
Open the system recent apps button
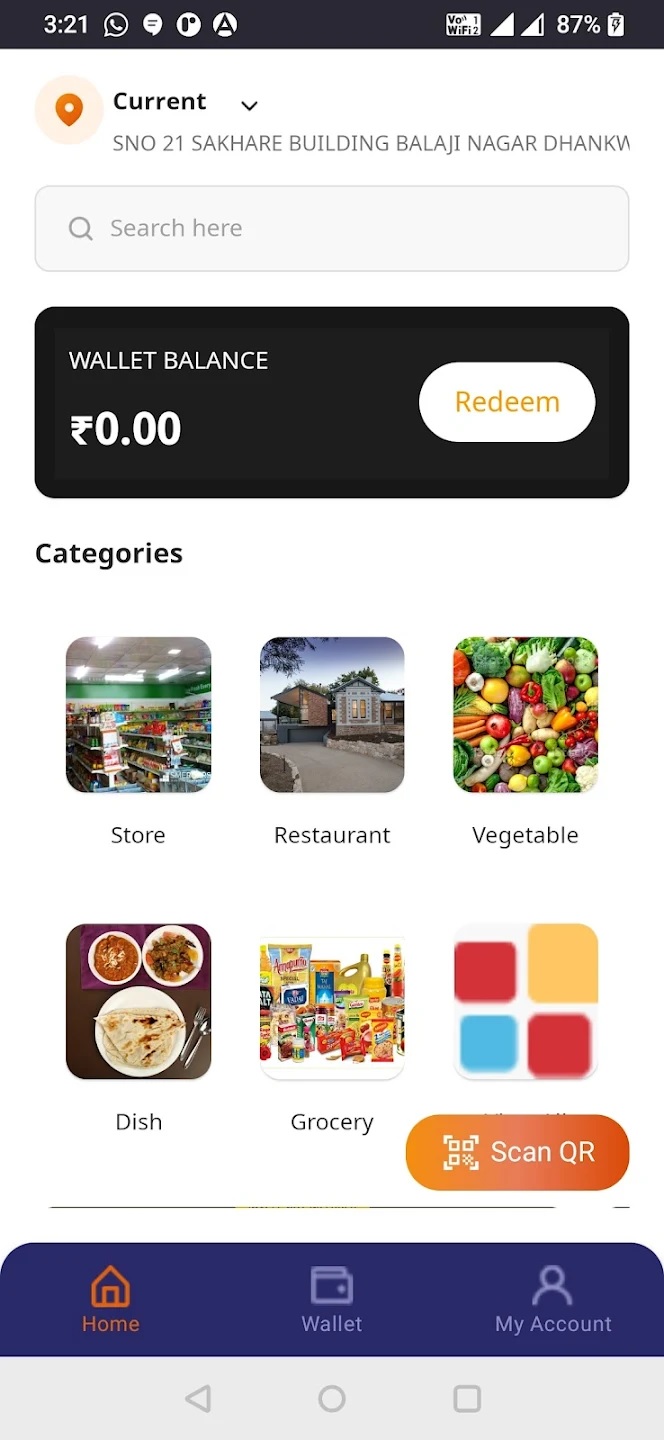pyautogui.click(x=467, y=1398)
